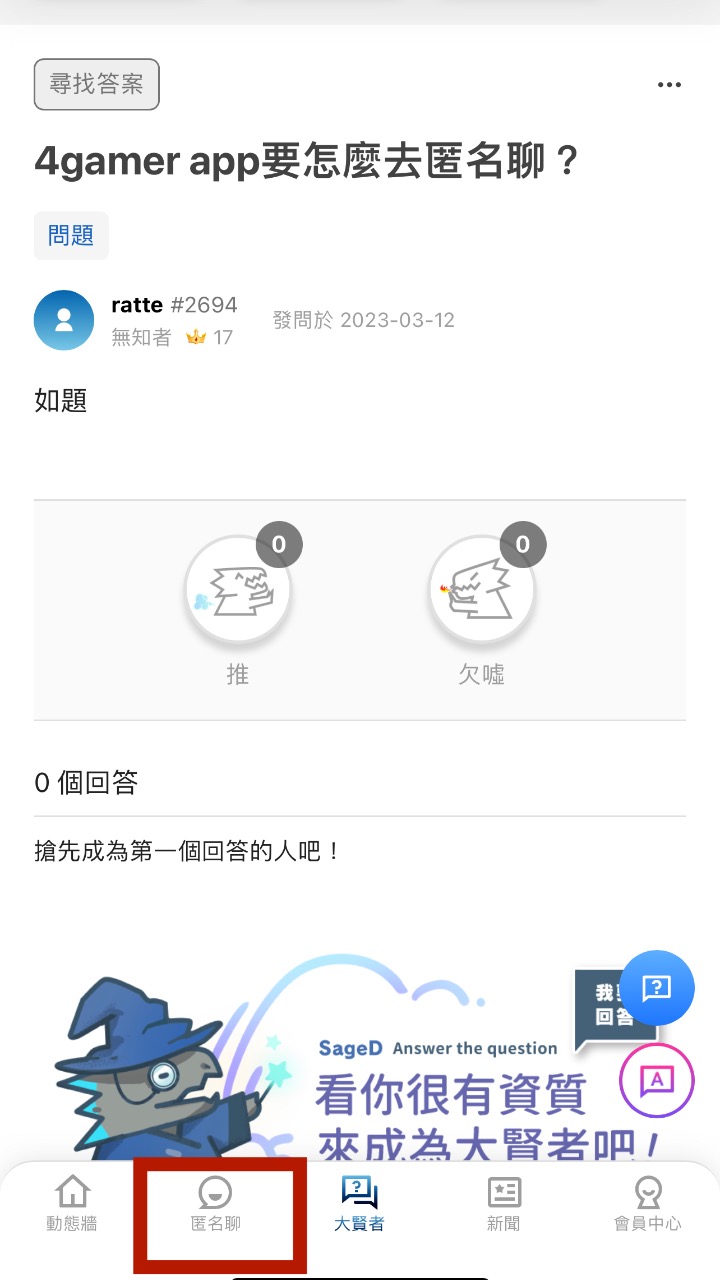
Task: Tap the 0 badge above the 推 icon
Action: point(279,544)
